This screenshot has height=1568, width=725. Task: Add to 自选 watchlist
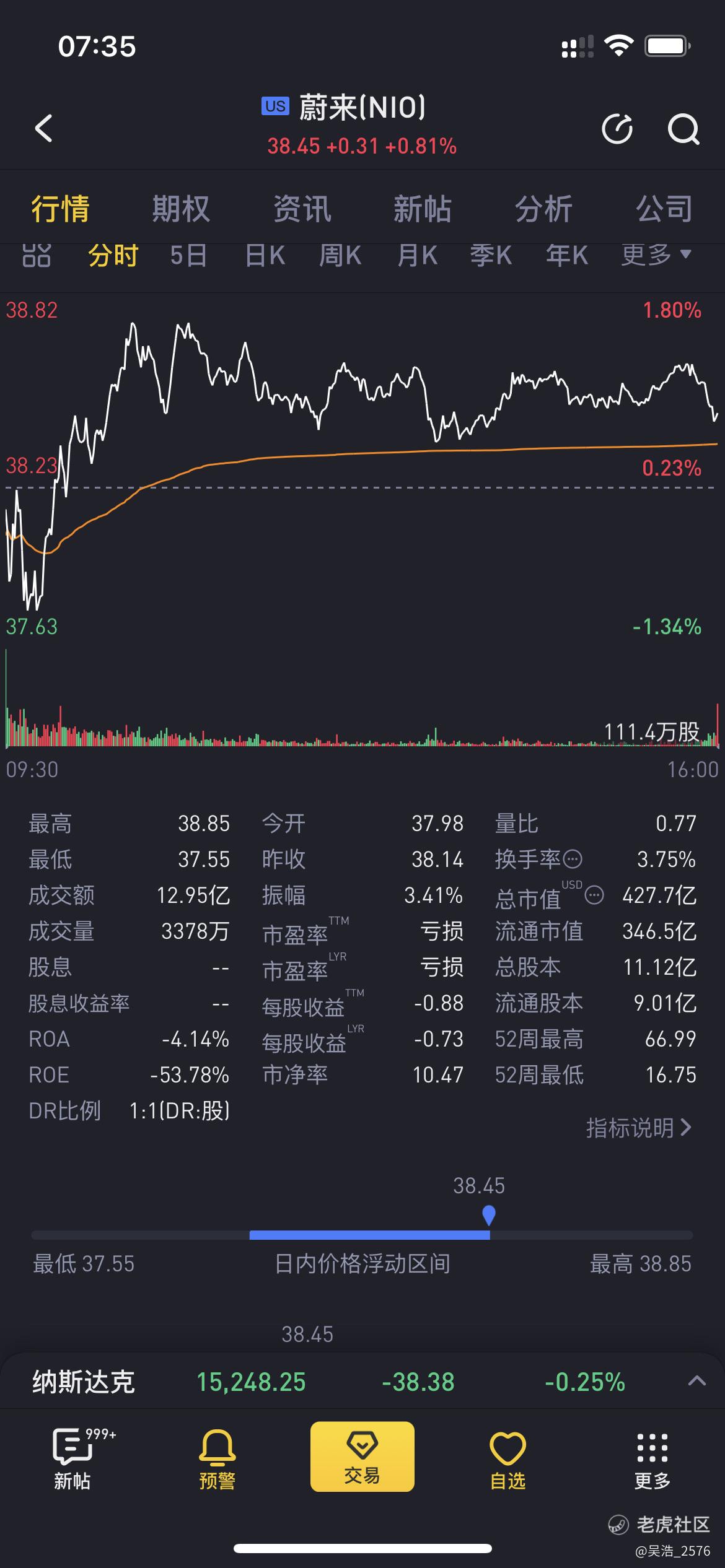point(507,1460)
